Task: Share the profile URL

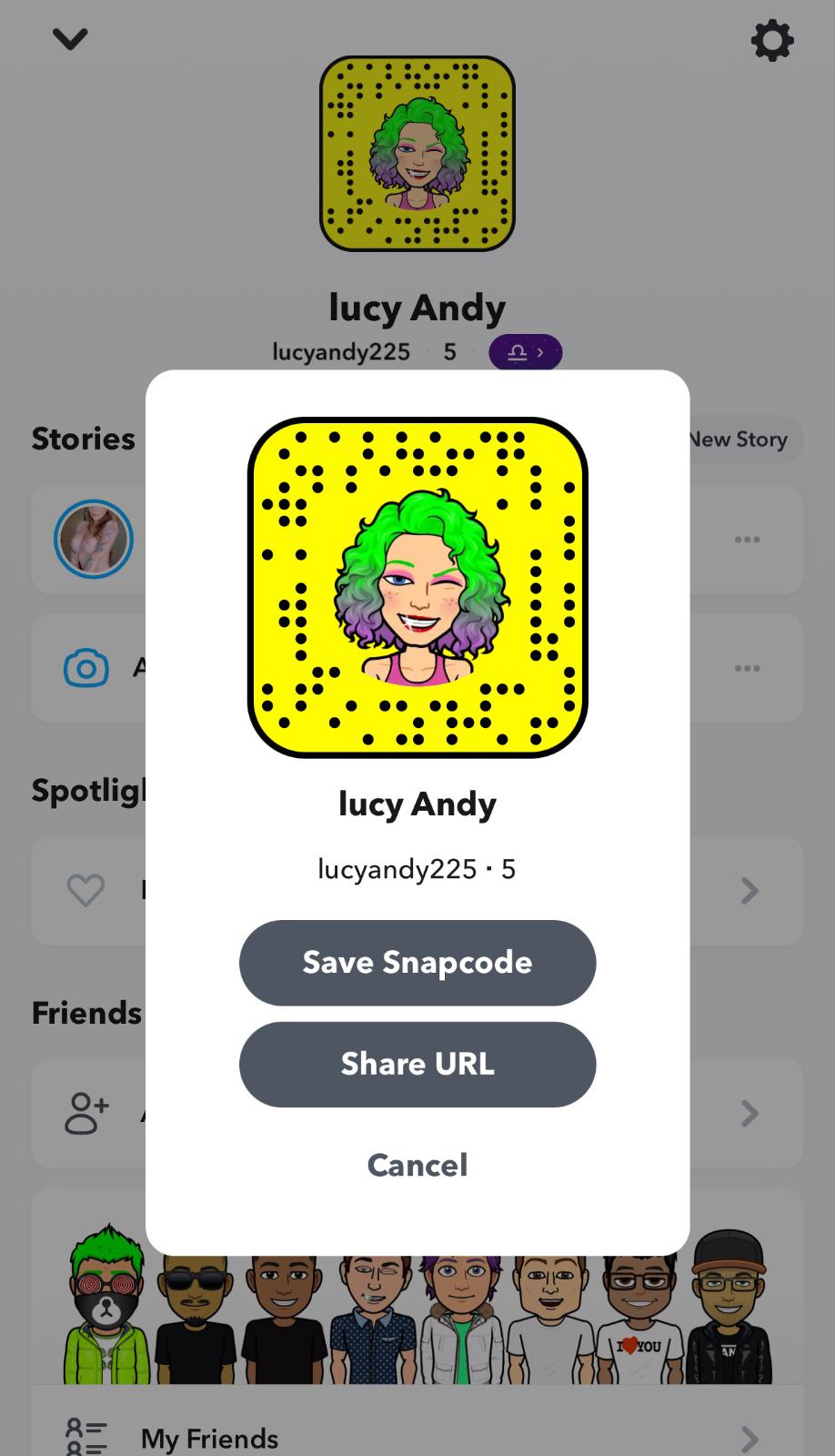Action: (417, 1064)
